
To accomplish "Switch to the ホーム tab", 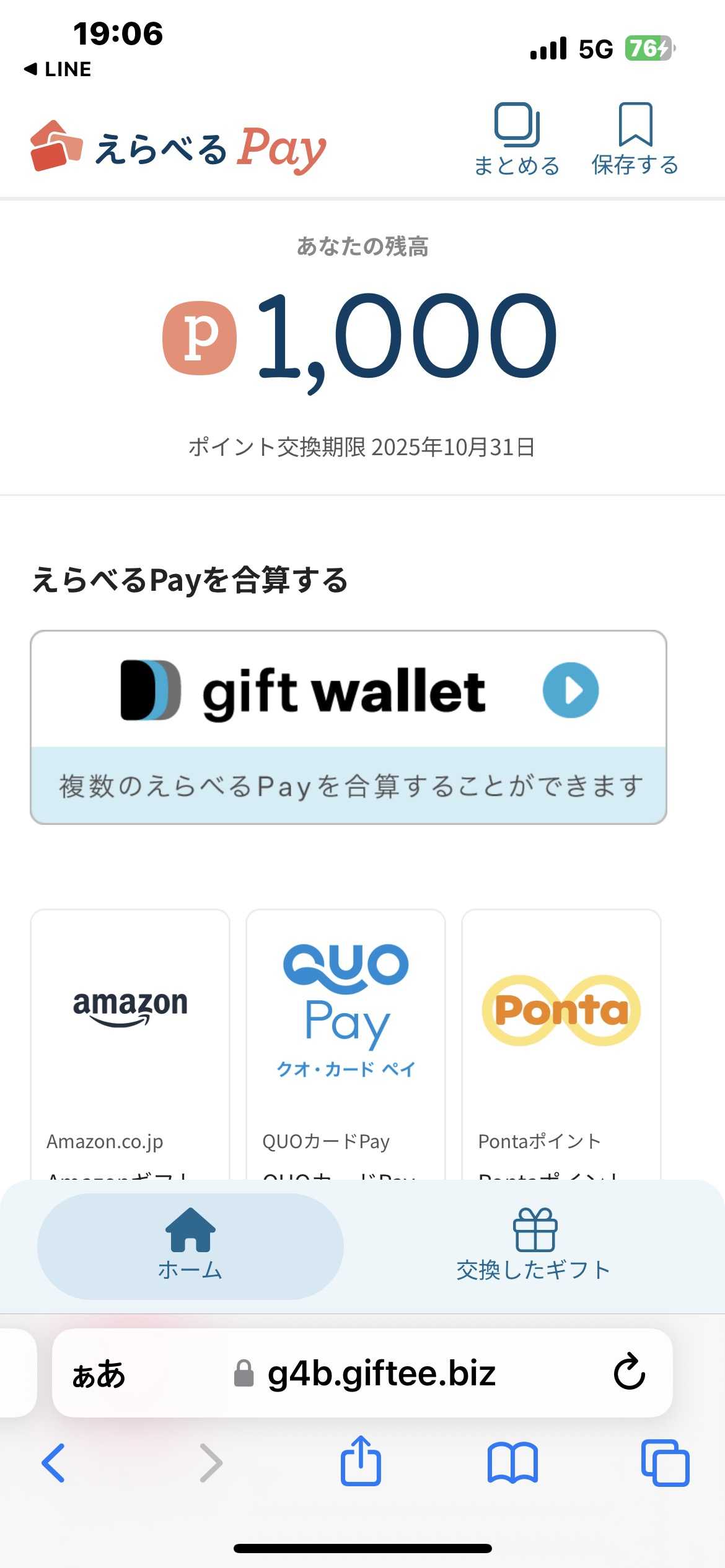I will [x=190, y=1246].
